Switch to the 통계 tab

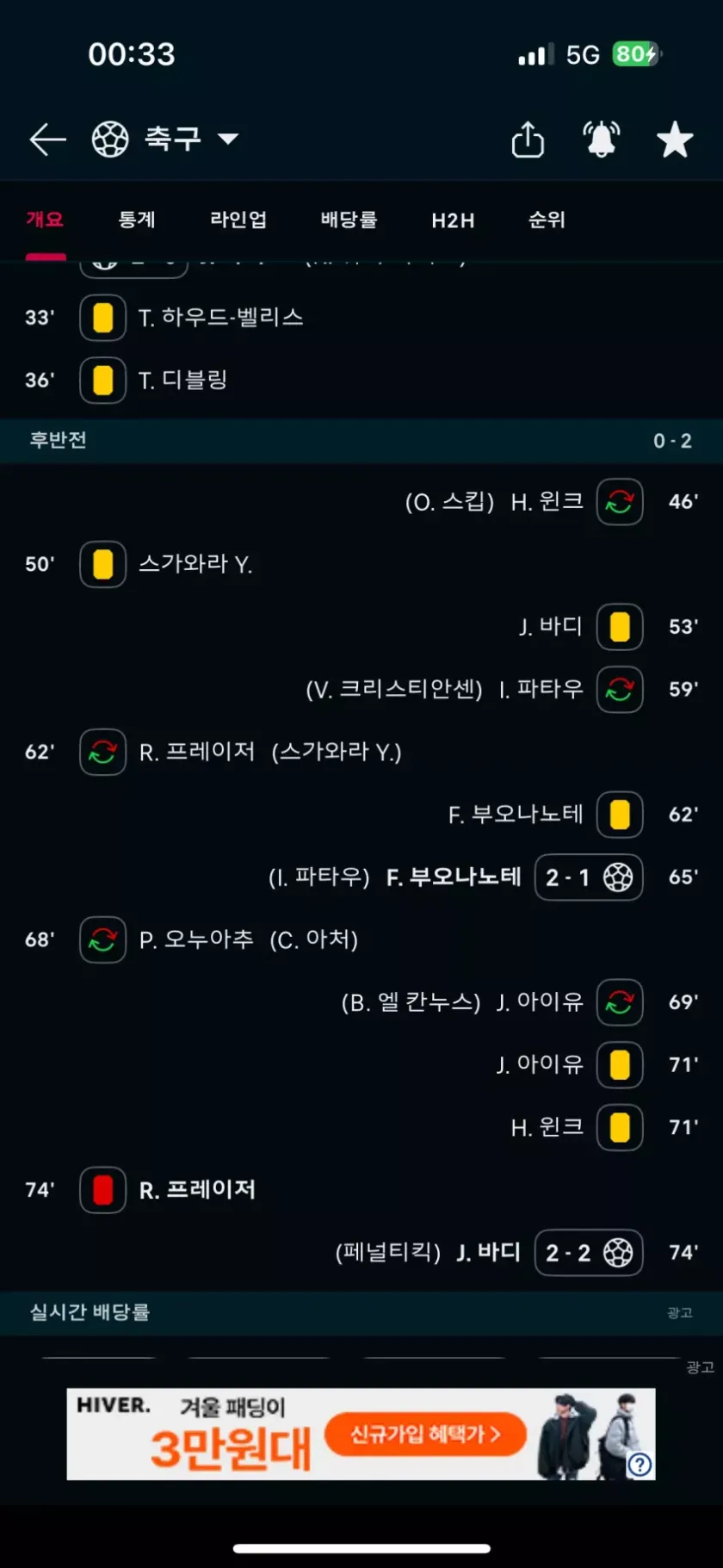click(x=137, y=220)
